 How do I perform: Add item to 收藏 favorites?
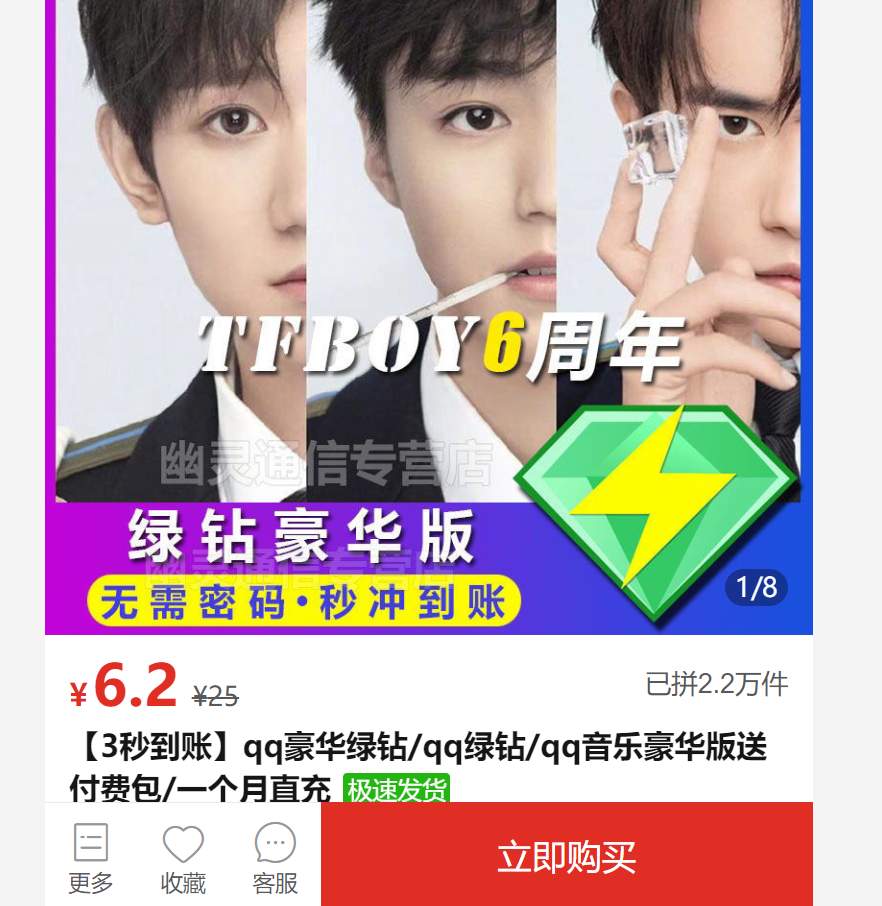(183, 857)
